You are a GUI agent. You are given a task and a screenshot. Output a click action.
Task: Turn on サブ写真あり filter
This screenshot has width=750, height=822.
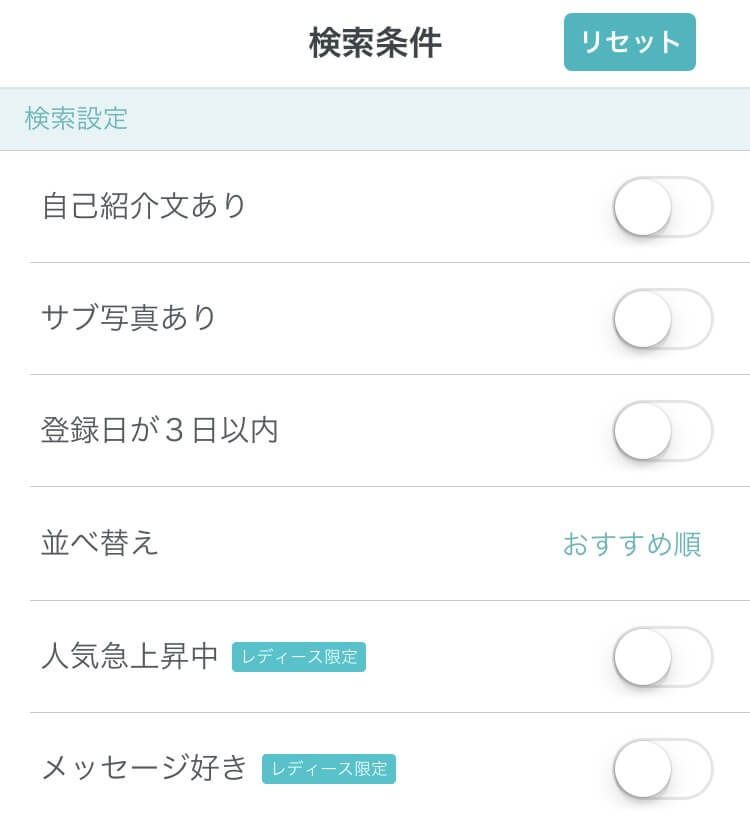click(662, 319)
